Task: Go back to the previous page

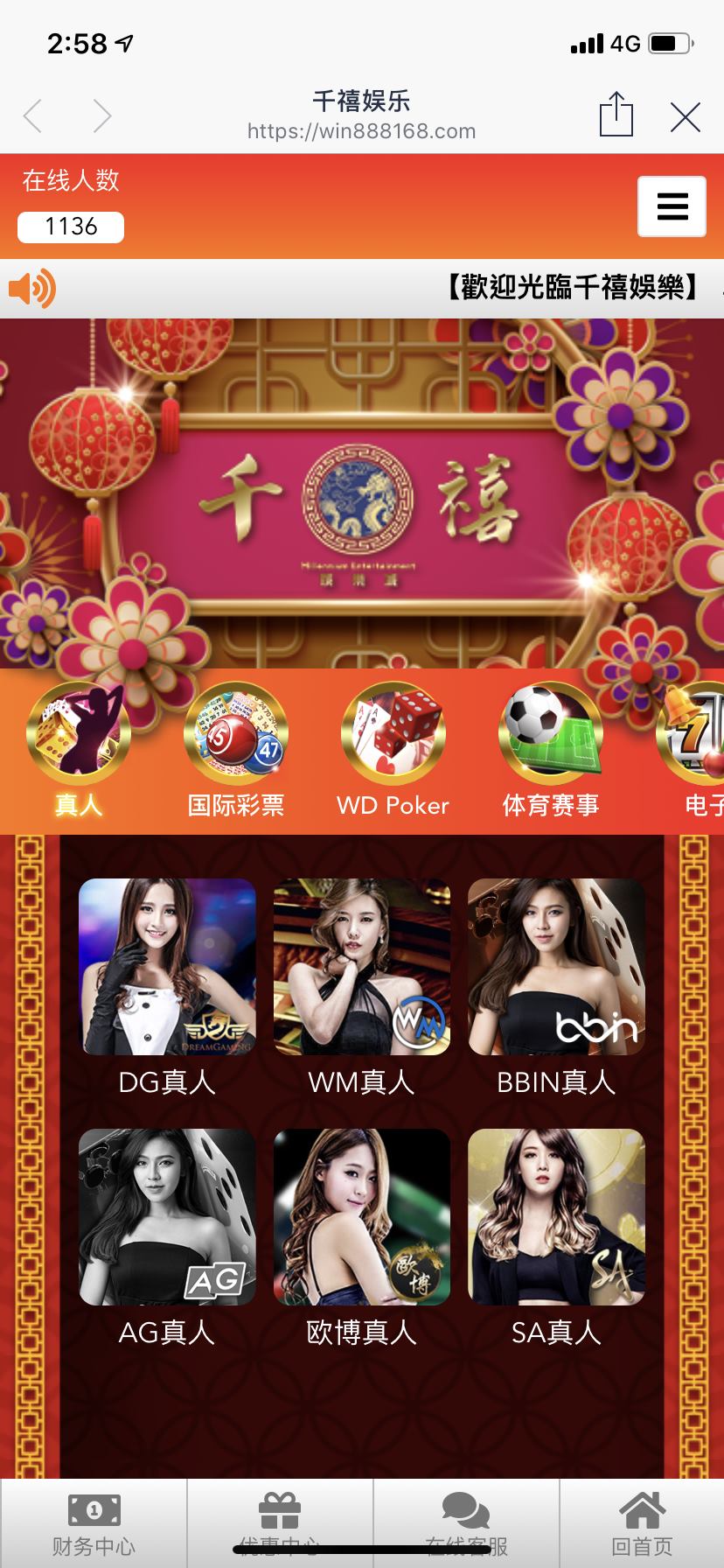Action: [x=33, y=115]
